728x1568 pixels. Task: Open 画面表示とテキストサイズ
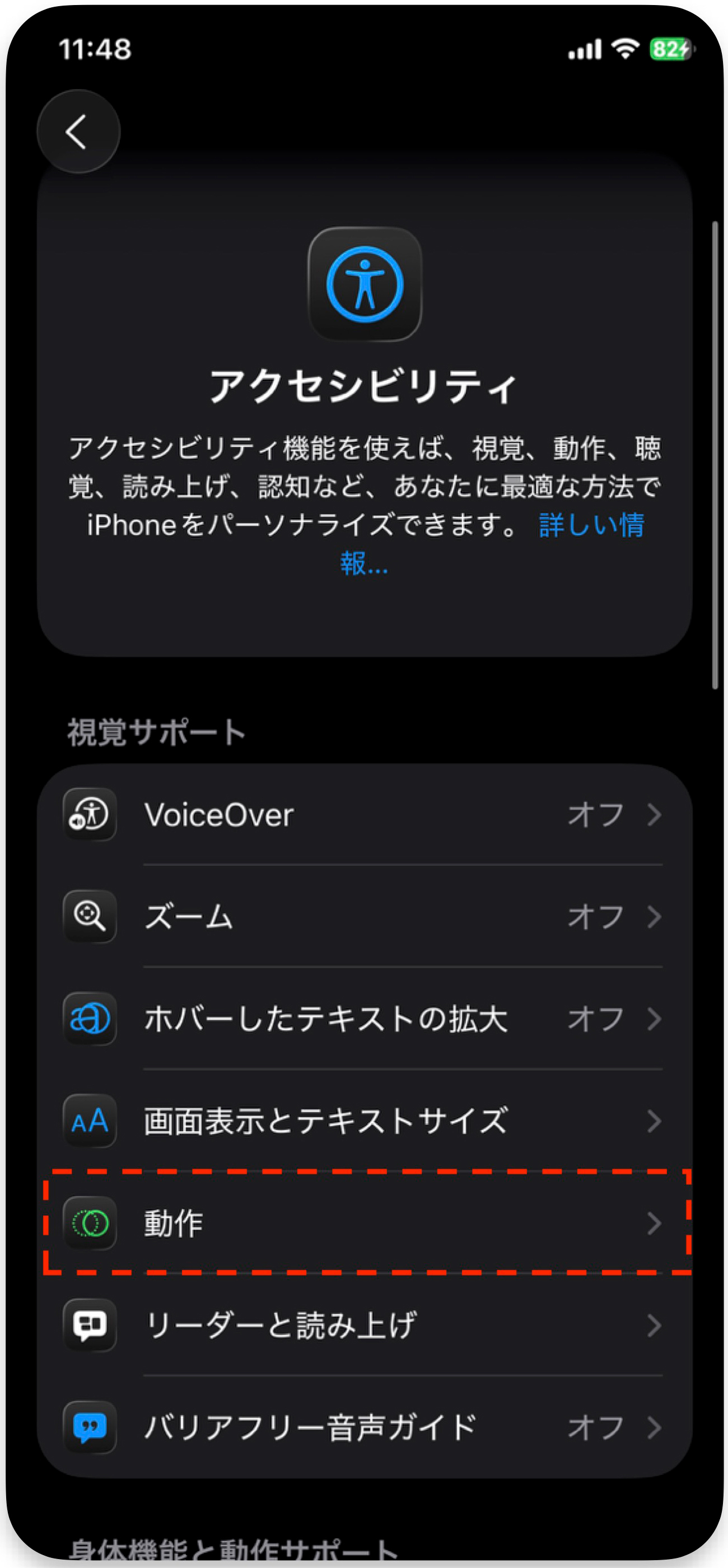364,1121
